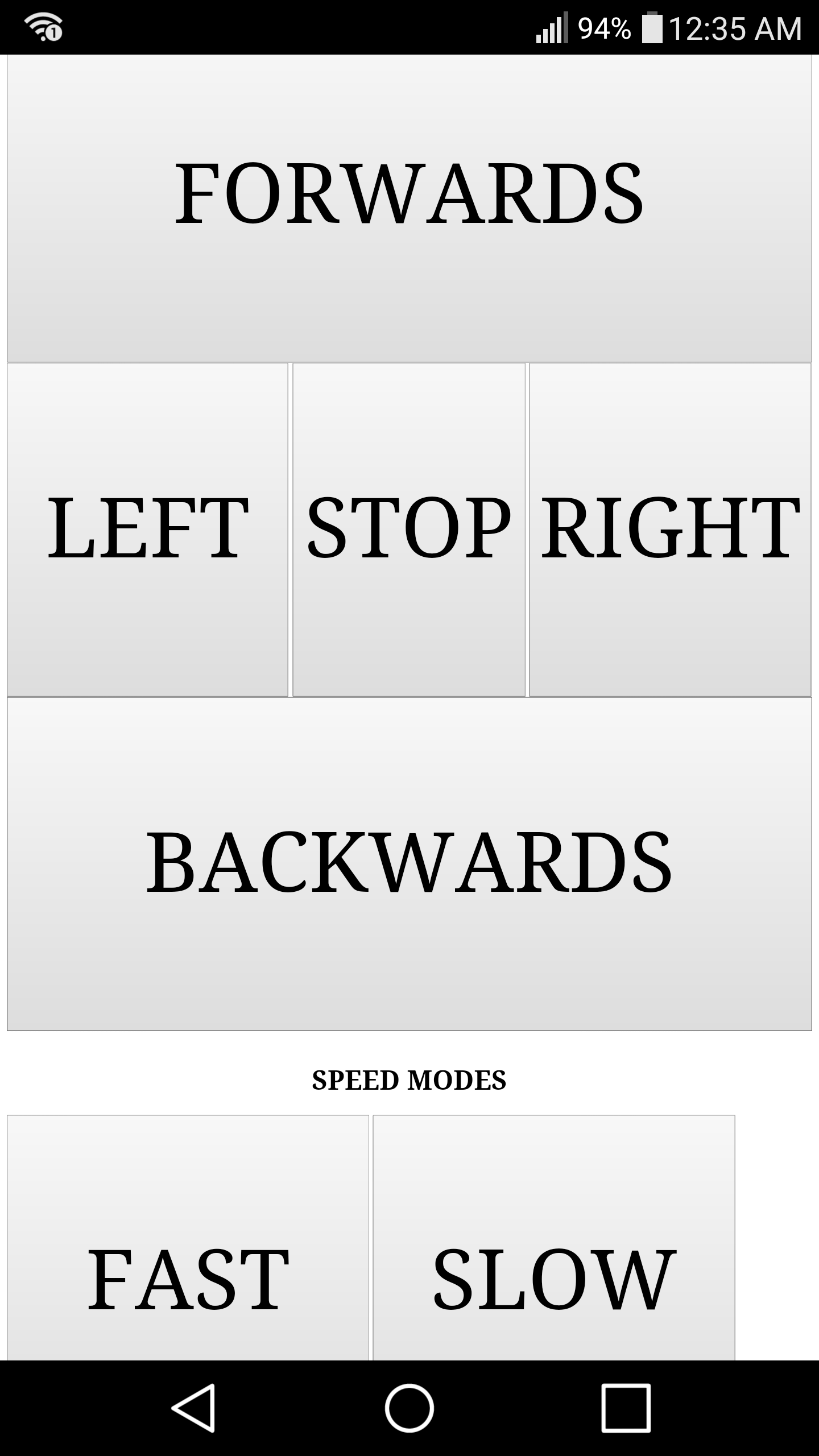The width and height of the screenshot is (819, 1456).
Task: Tap the FORWARDS button
Action: 409,208
